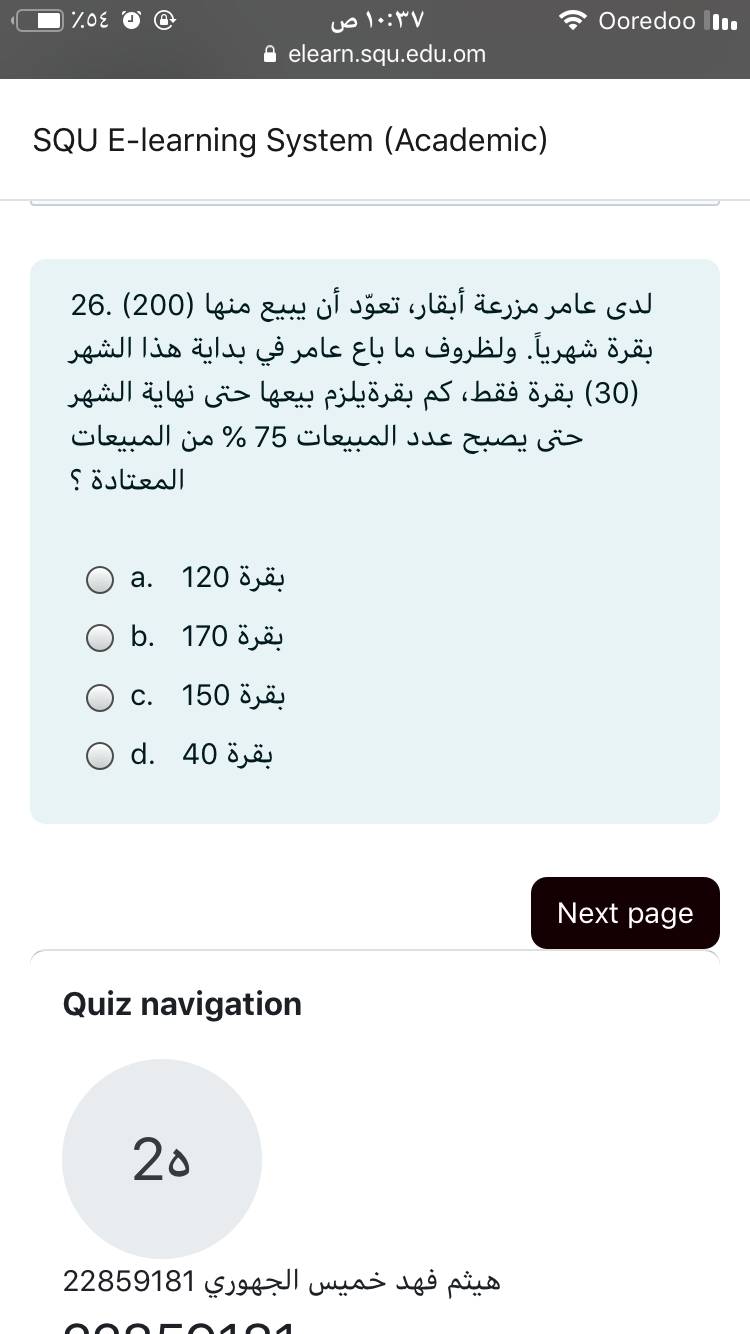Open question 25 in Quiz navigation
Image resolution: width=750 pixels, height=1334 pixels.
162,1159
